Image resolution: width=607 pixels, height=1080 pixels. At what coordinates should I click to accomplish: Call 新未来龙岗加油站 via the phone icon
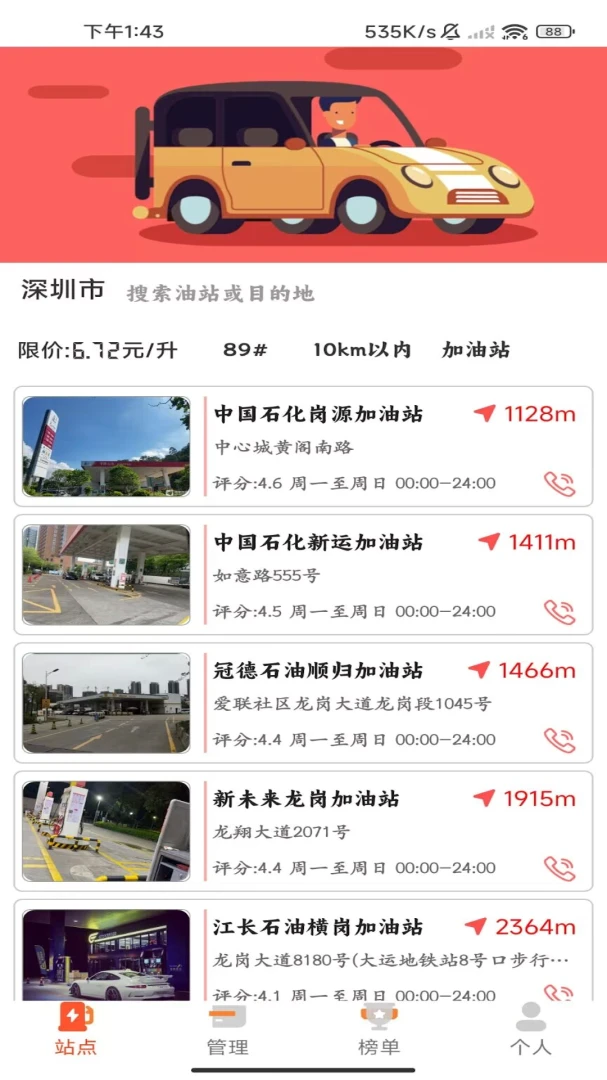coord(559,869)
